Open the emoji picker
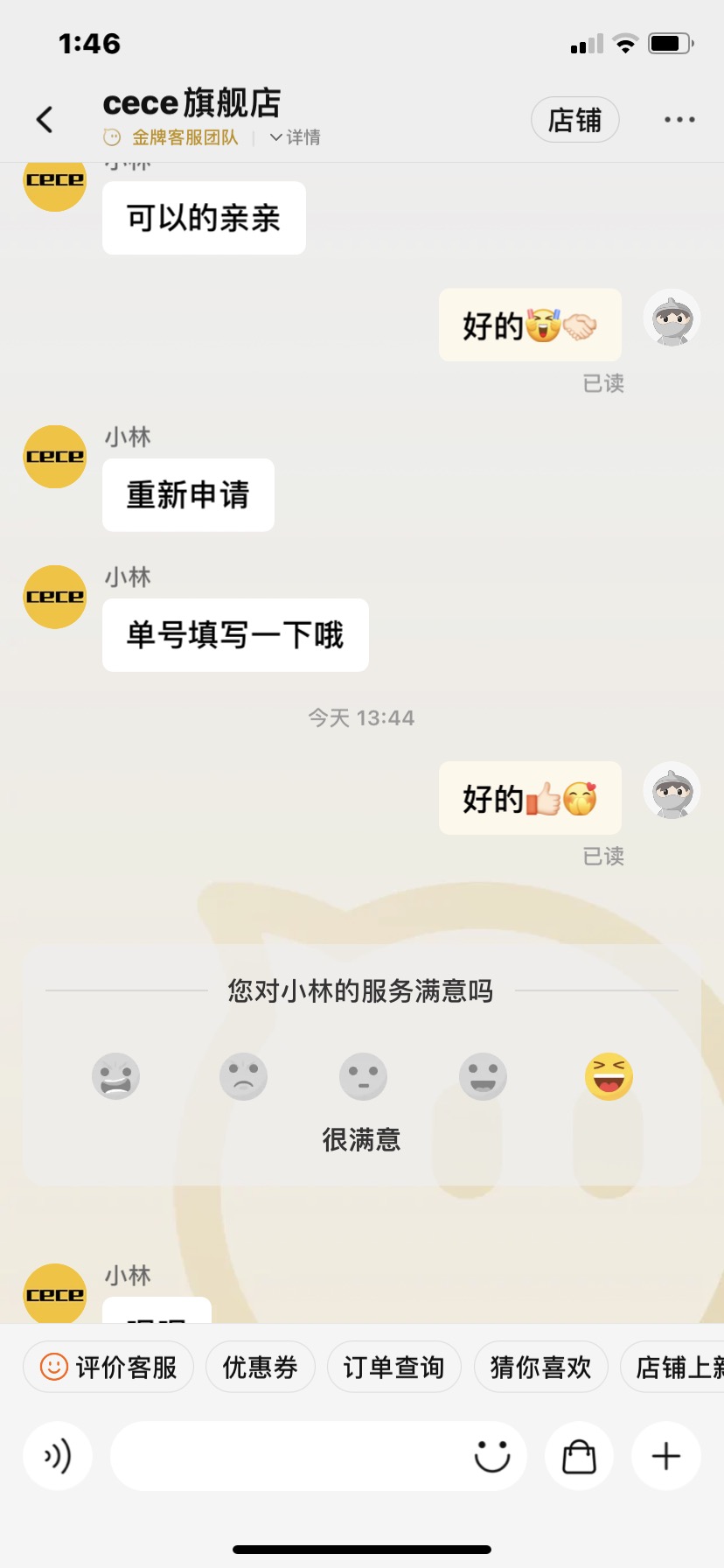This screenshot has width=724, height=1568. click(x=491, y=1456)
